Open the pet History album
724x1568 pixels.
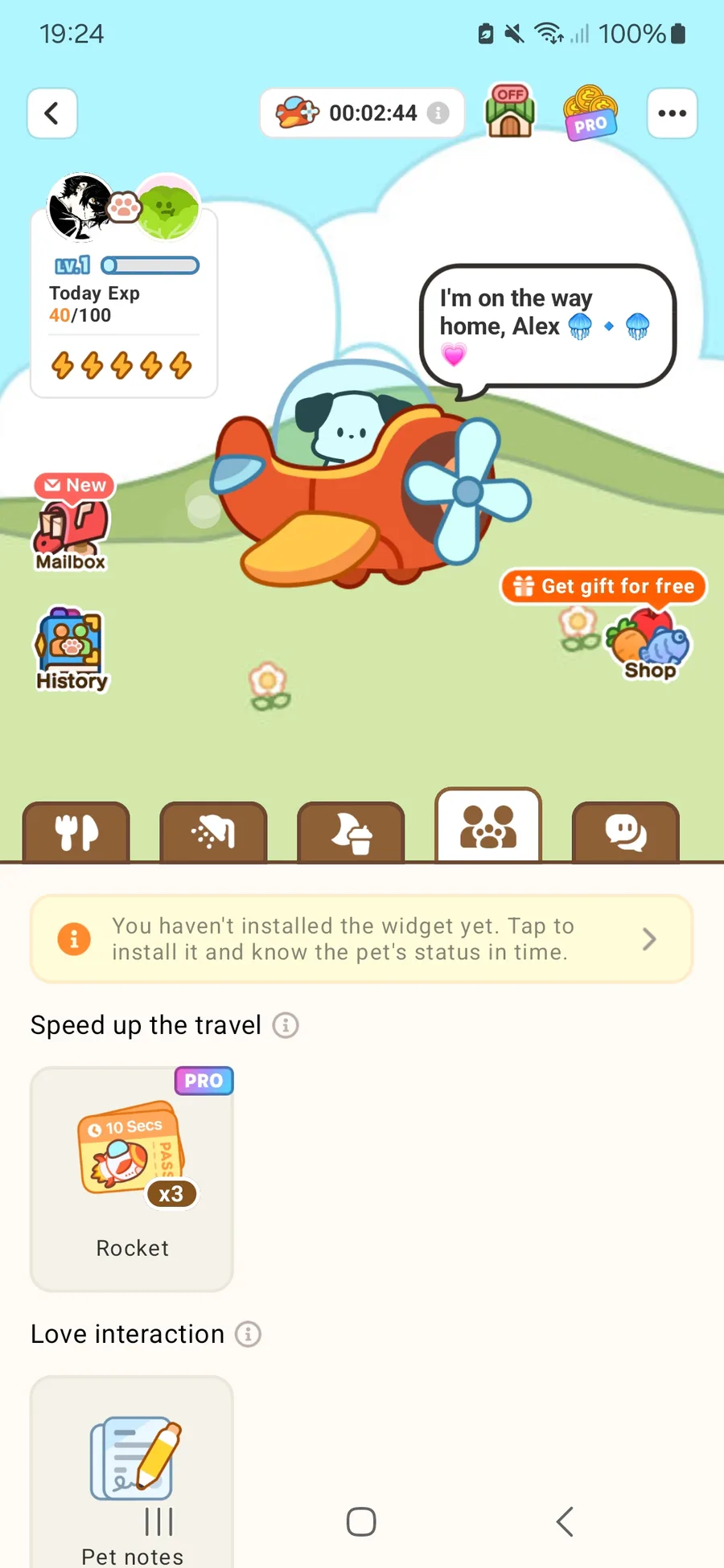coord(71,649)
